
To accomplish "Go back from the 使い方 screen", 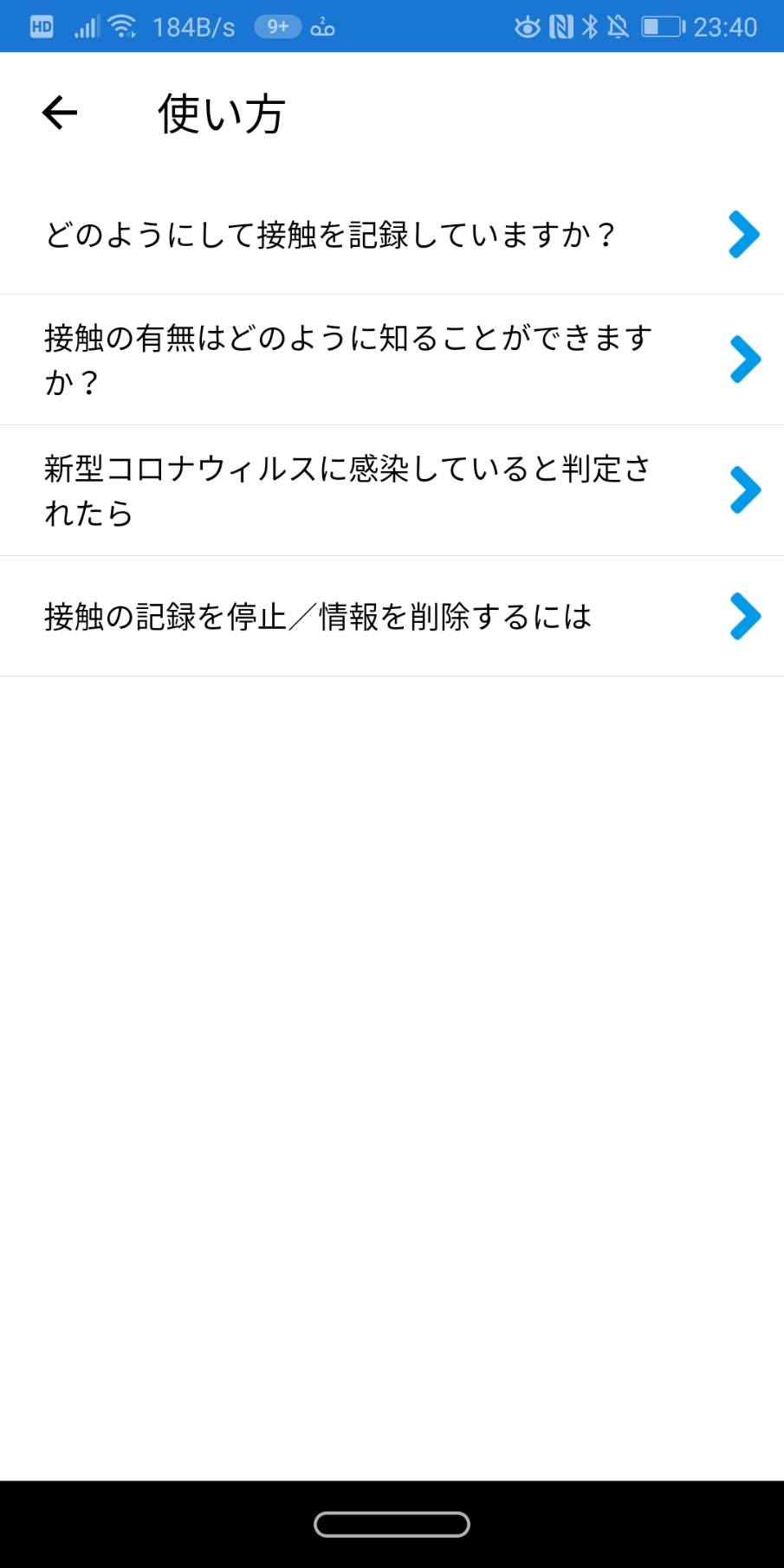I will coord(60,113).
